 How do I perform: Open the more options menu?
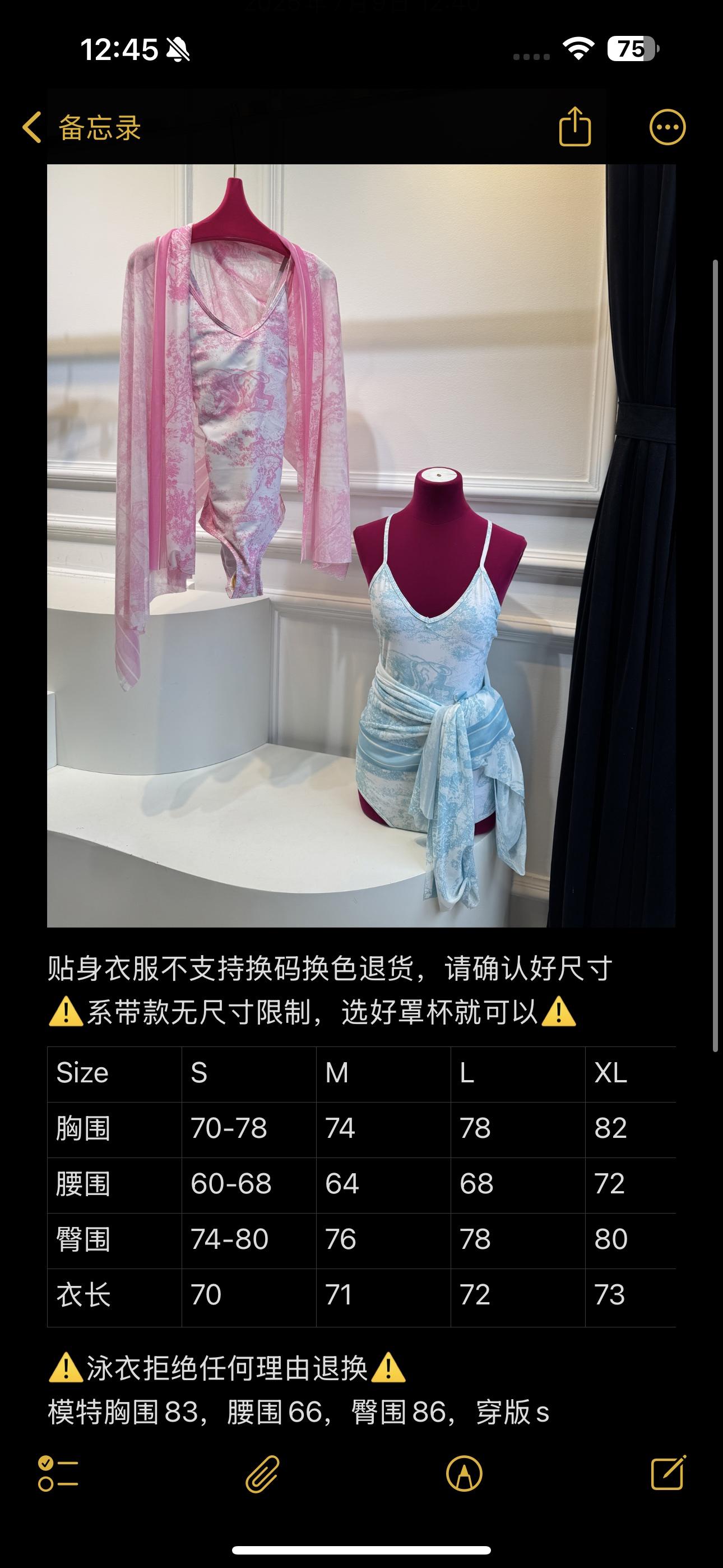coord(667,128)
